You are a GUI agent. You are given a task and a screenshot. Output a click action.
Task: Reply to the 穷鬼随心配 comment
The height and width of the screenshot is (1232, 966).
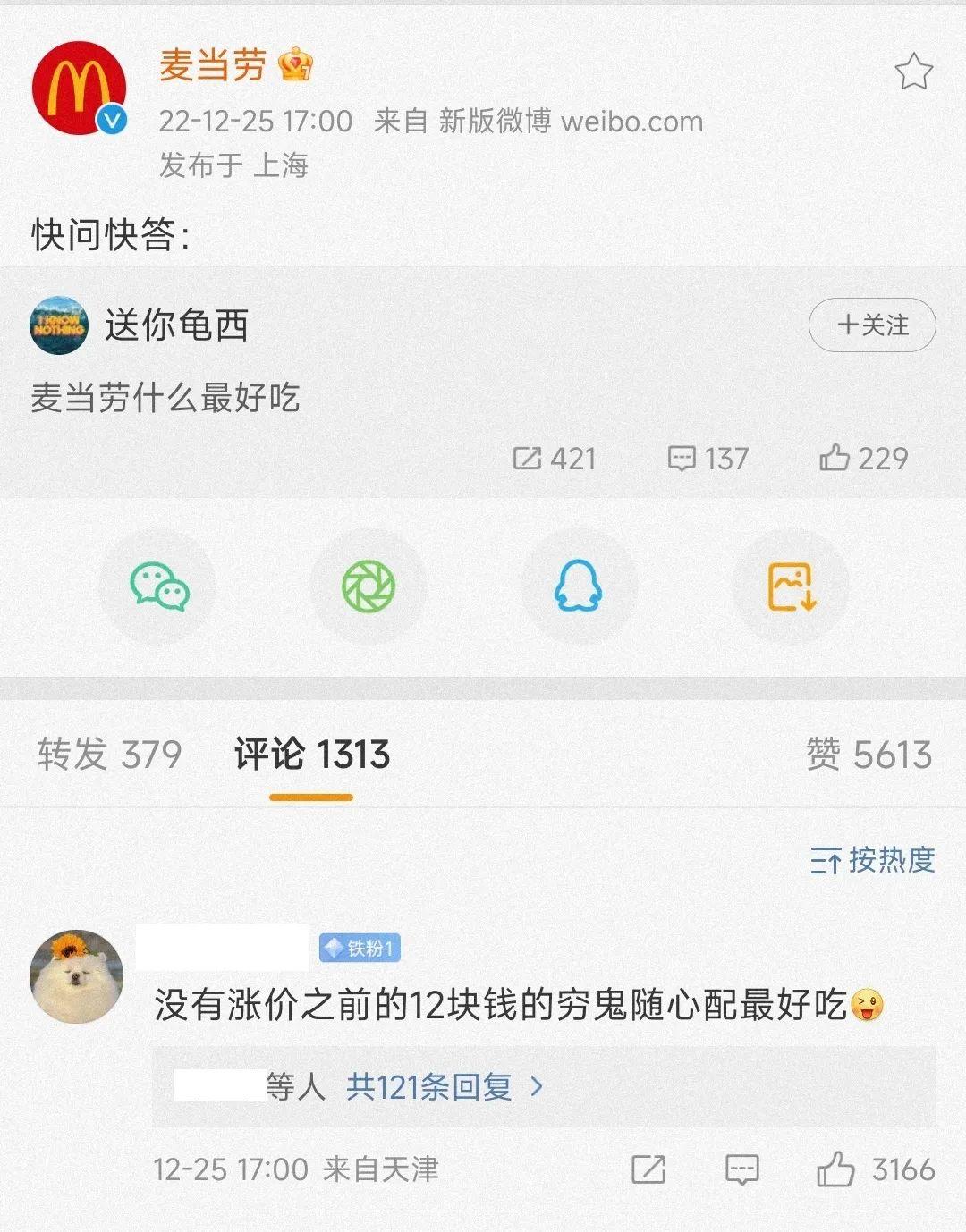point(741,1169)
